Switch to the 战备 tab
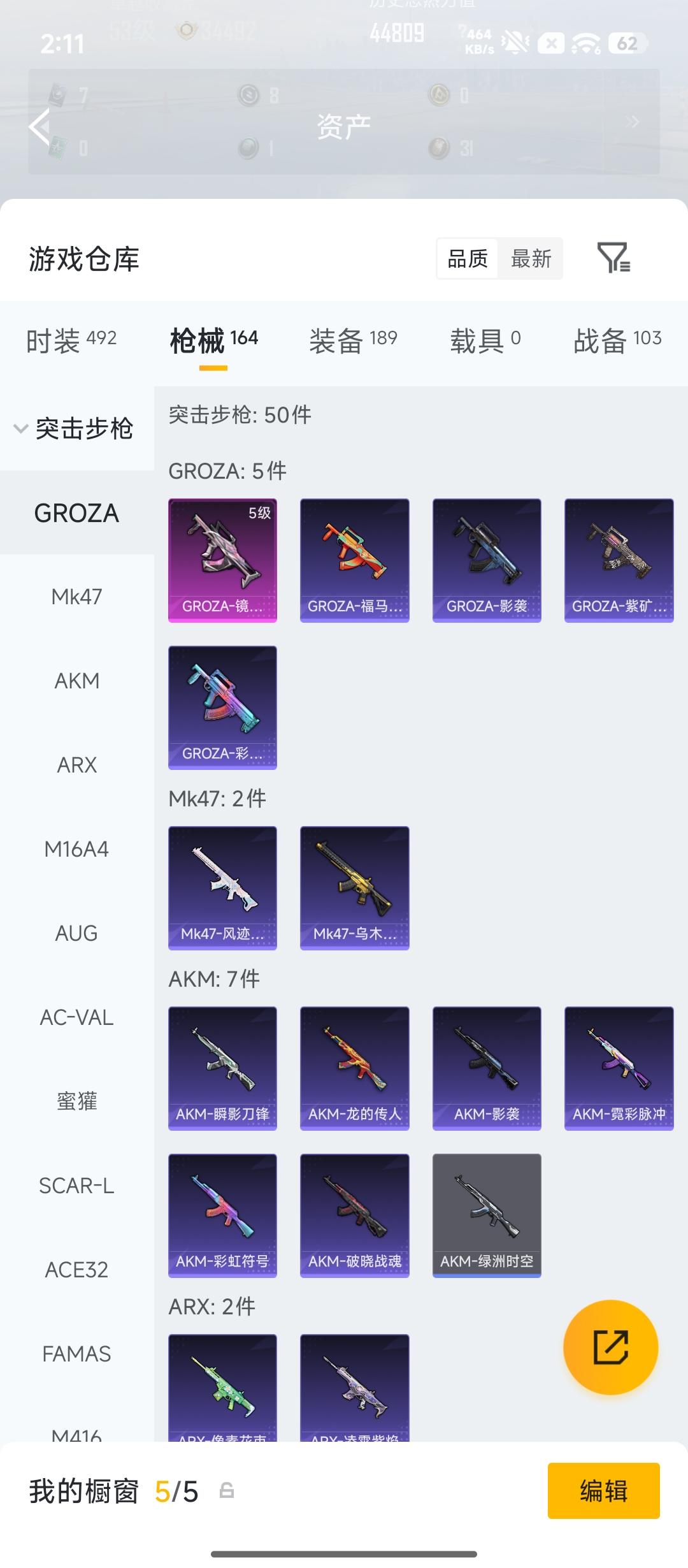This screenshot has height=1568, width=688. [x=617, y=340]
